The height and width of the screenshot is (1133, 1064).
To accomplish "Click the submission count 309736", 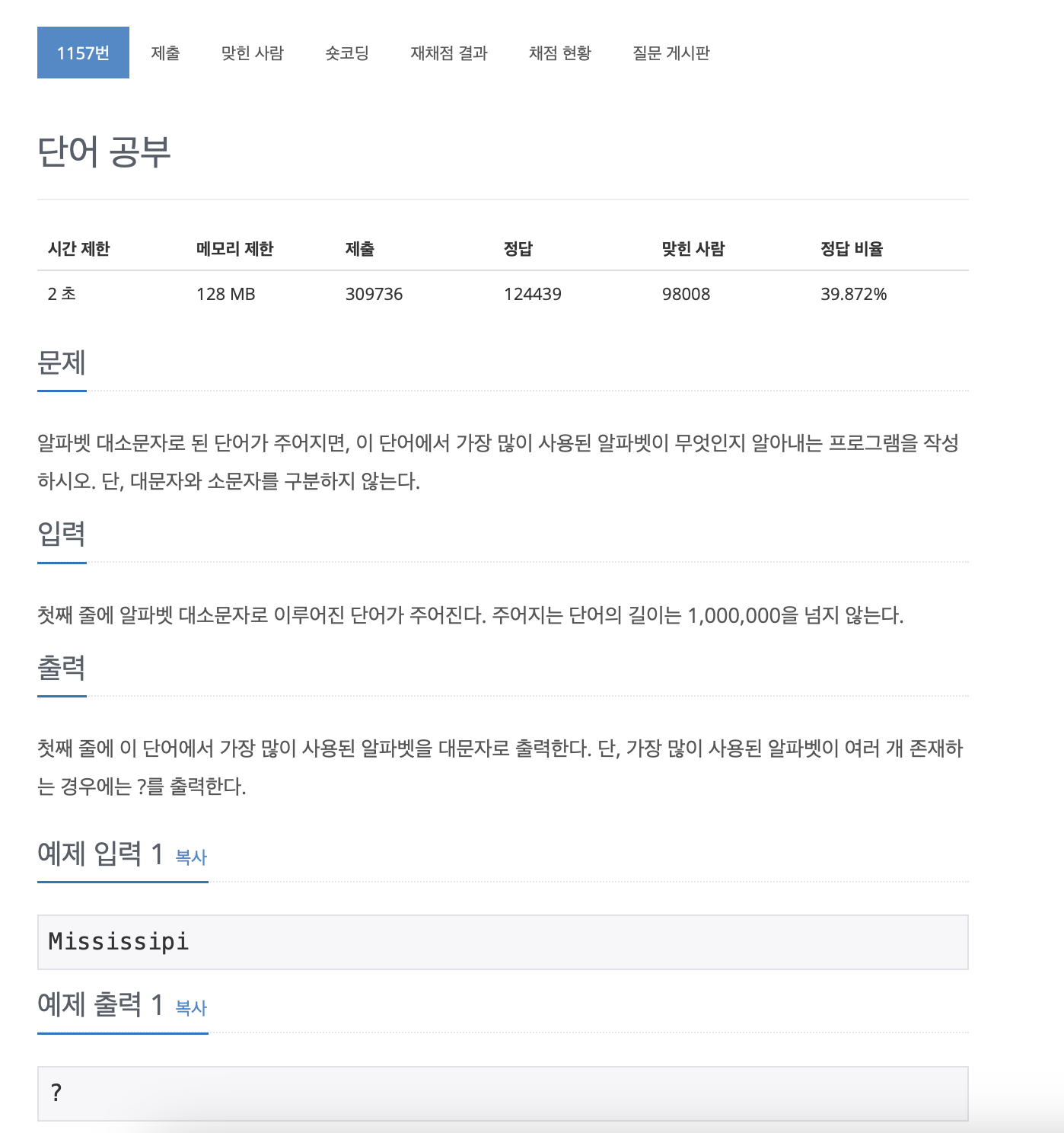I will click(x=374, y=294).
